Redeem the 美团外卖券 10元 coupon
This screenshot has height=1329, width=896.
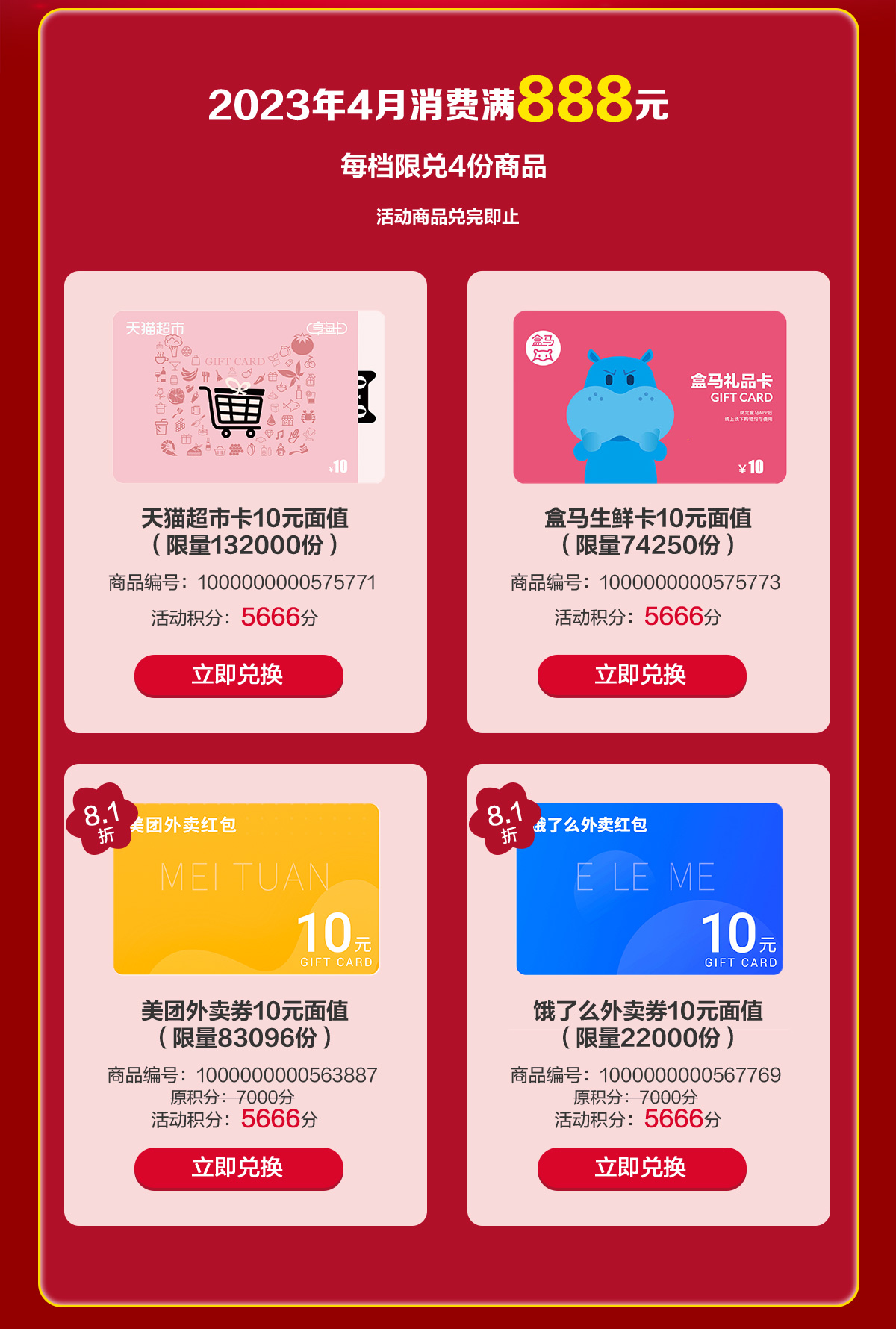pyautogui.click(x=238, y=1168)
